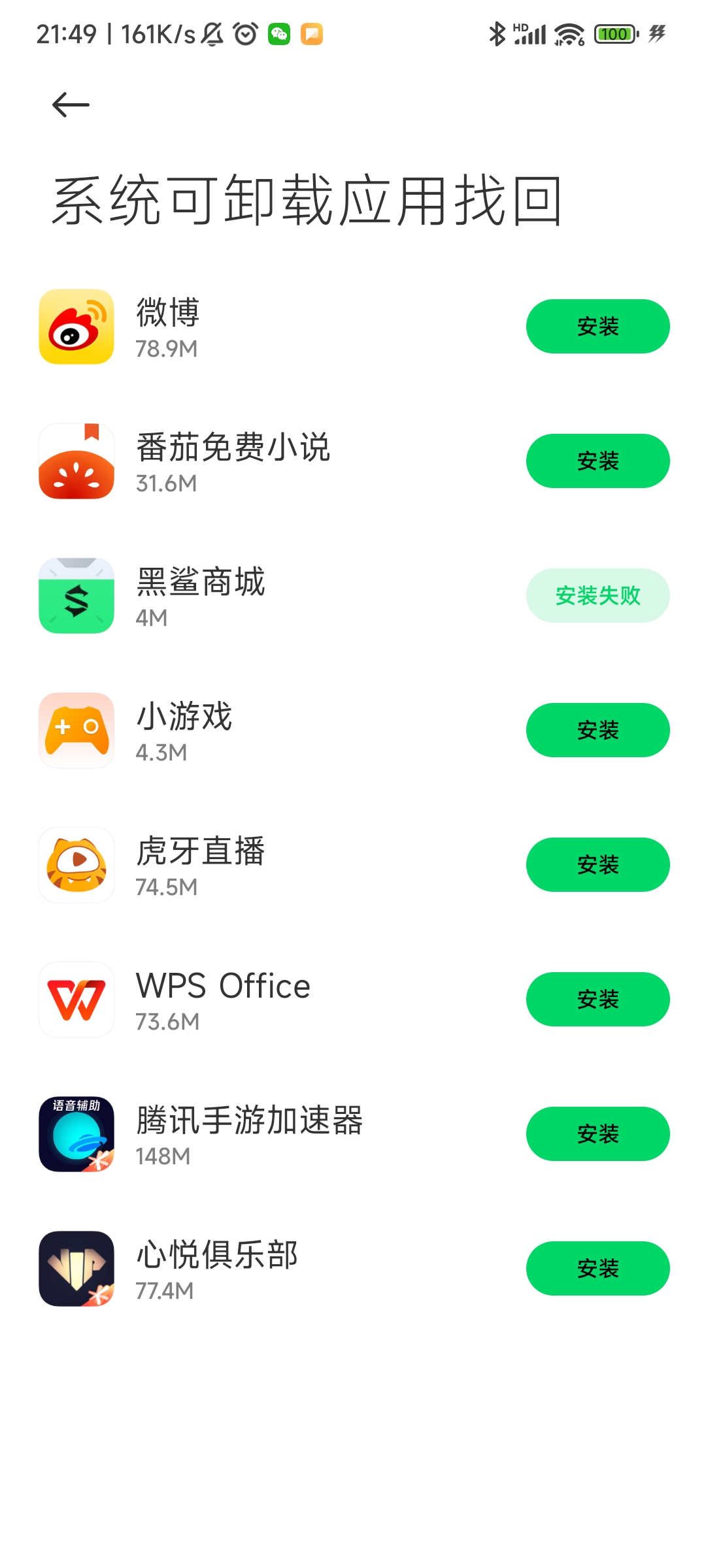Go back using the arrow icon
The image size is (706, 1568).
coord(71,105)
